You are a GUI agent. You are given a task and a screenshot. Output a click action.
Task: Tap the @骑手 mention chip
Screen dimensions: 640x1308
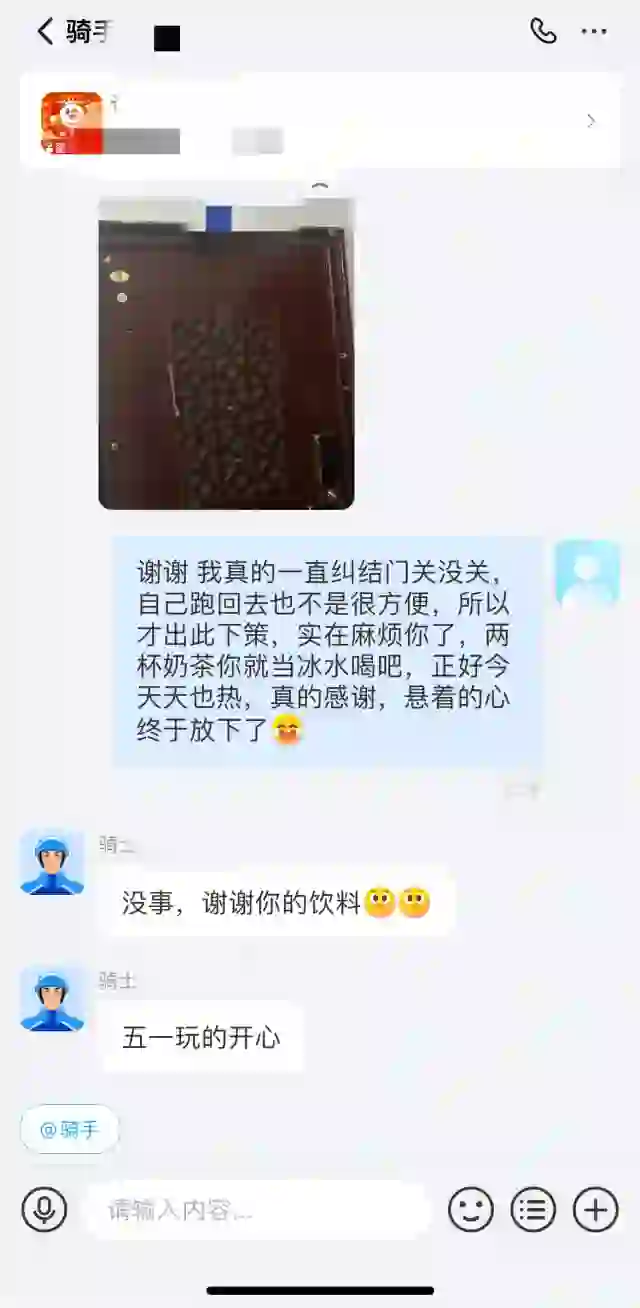[x=69, y=1130]
